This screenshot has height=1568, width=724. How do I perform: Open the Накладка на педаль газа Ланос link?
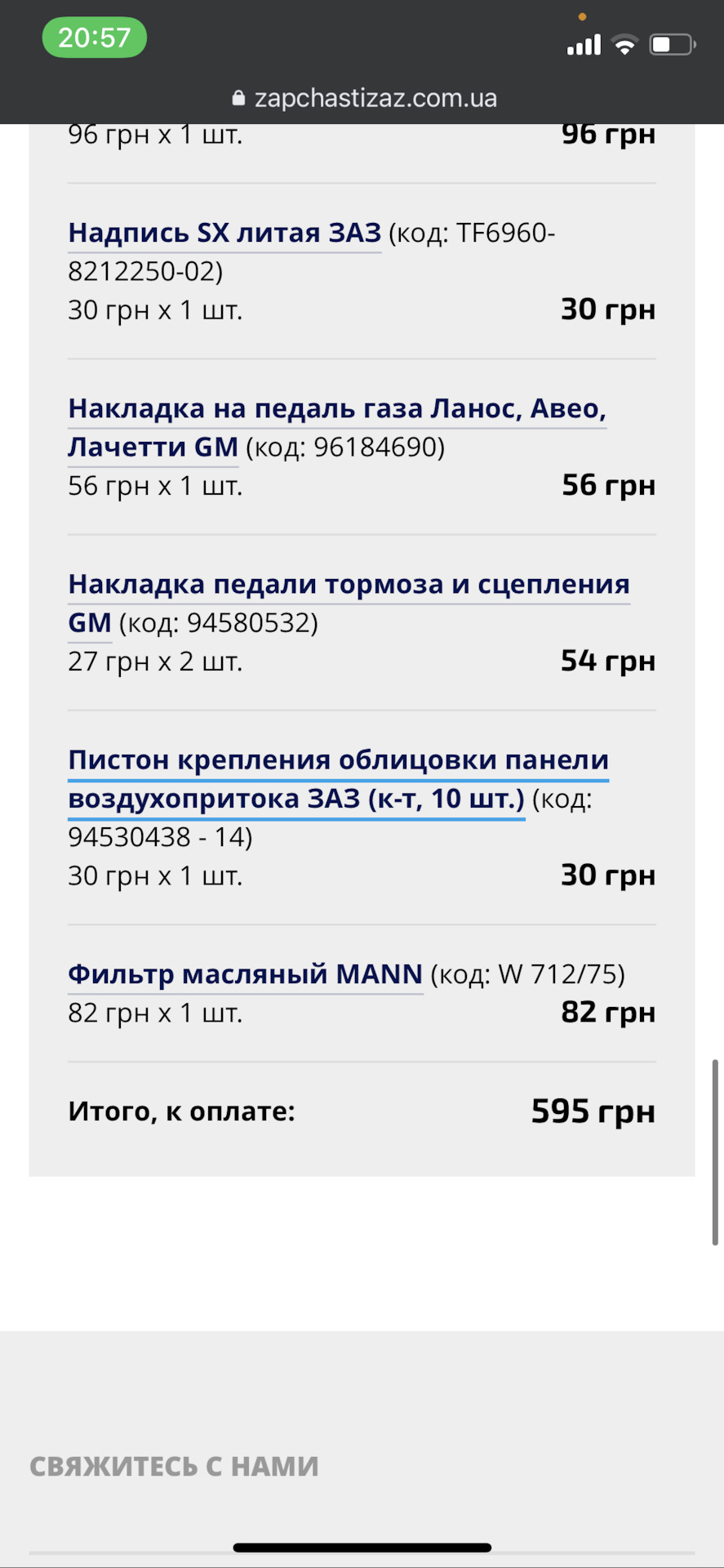(338, 408)
